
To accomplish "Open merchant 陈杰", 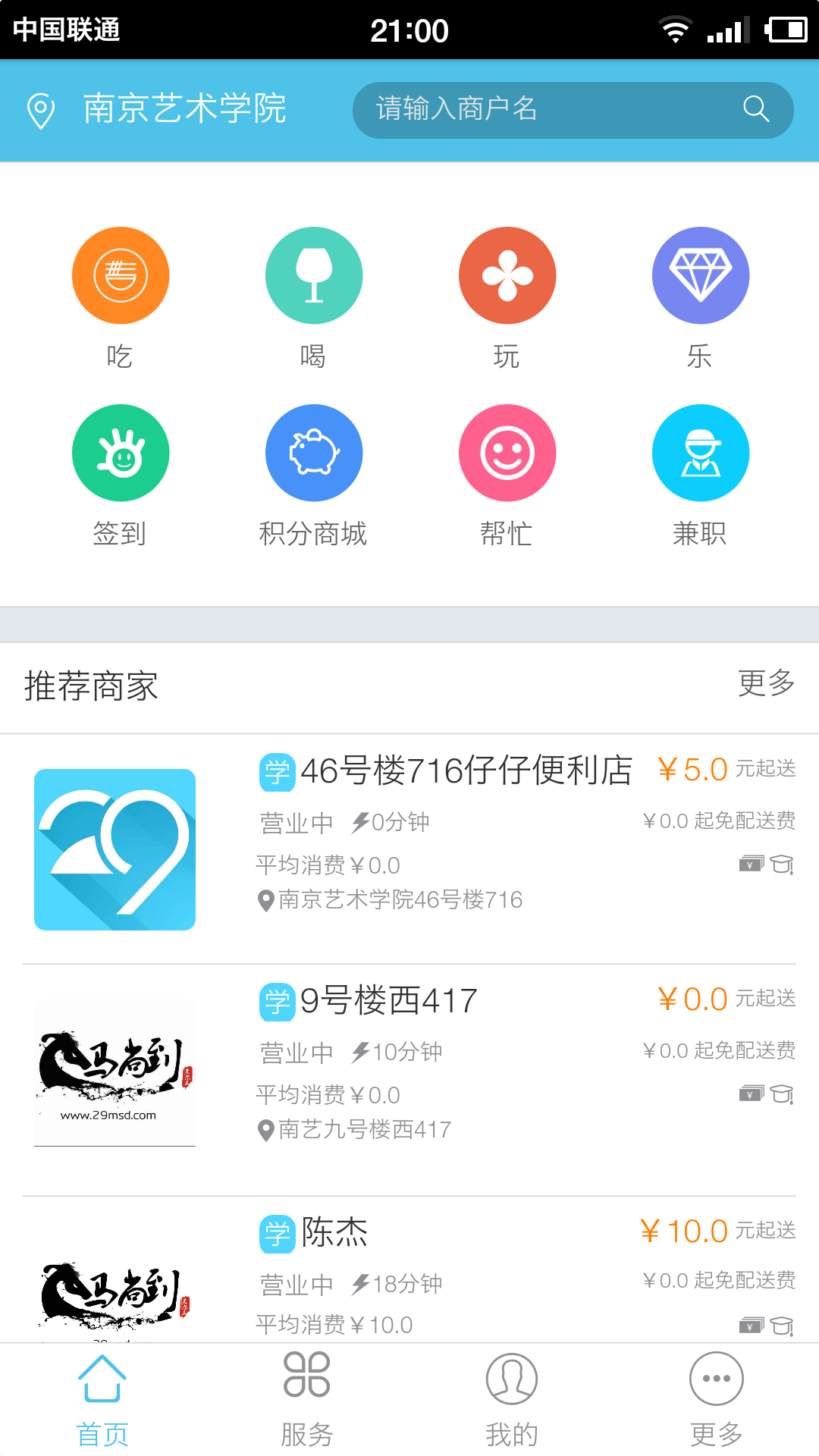I will click(x=409, y=1270).
